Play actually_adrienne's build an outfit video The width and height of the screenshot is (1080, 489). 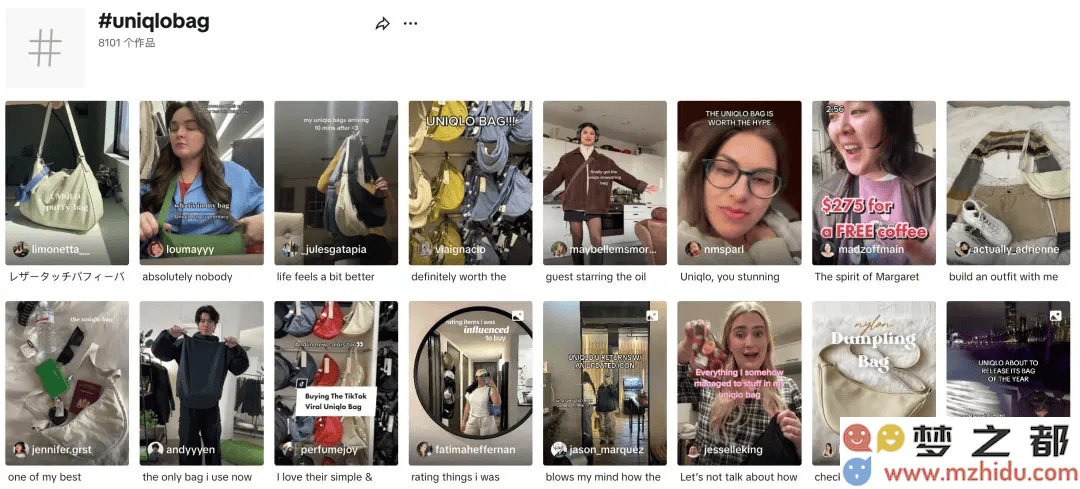coord(1008,182)
